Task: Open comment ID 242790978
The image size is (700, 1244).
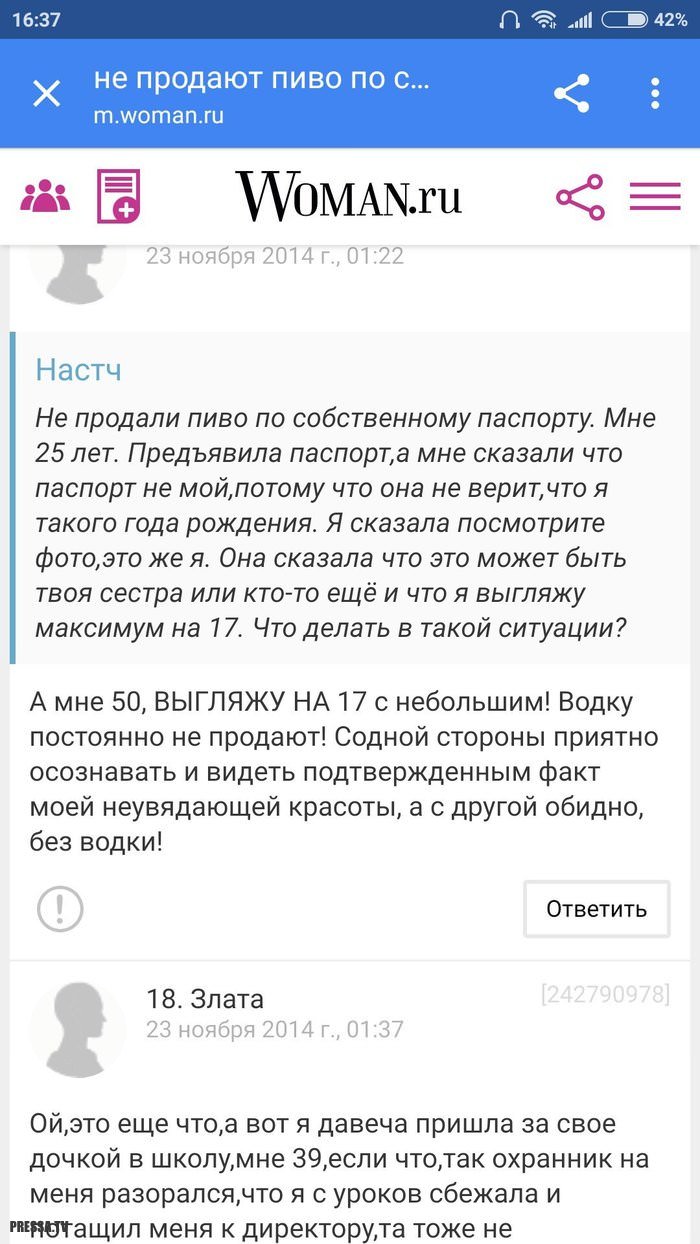Action: [x=605, y=995]
